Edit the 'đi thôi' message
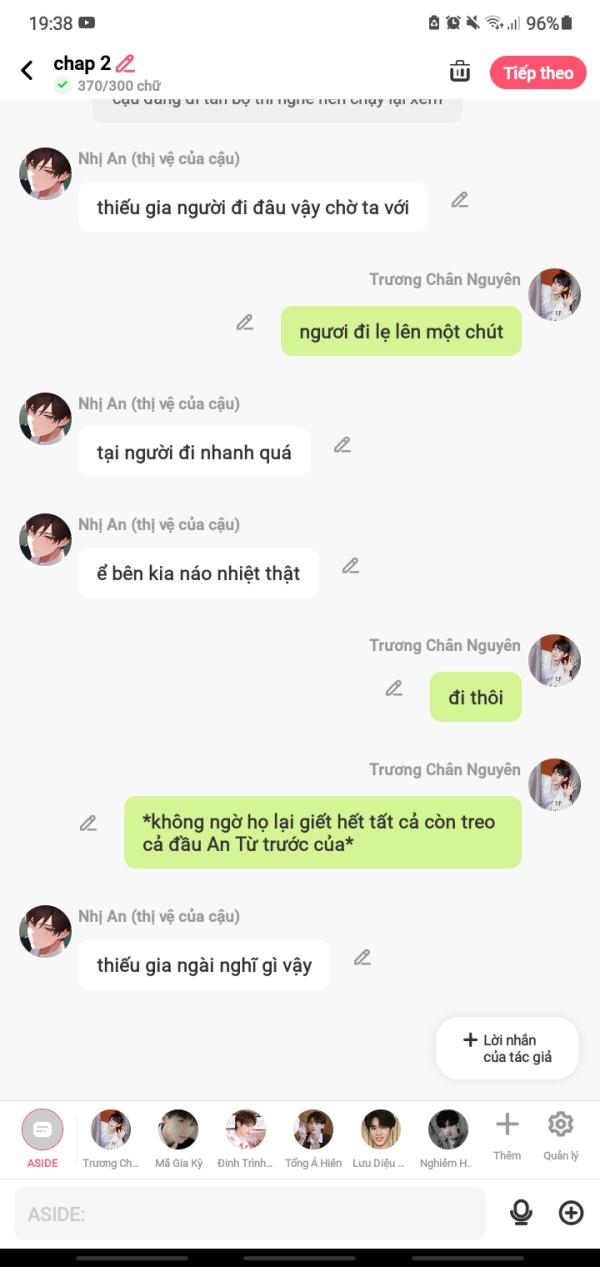 [x=394, y=688]
